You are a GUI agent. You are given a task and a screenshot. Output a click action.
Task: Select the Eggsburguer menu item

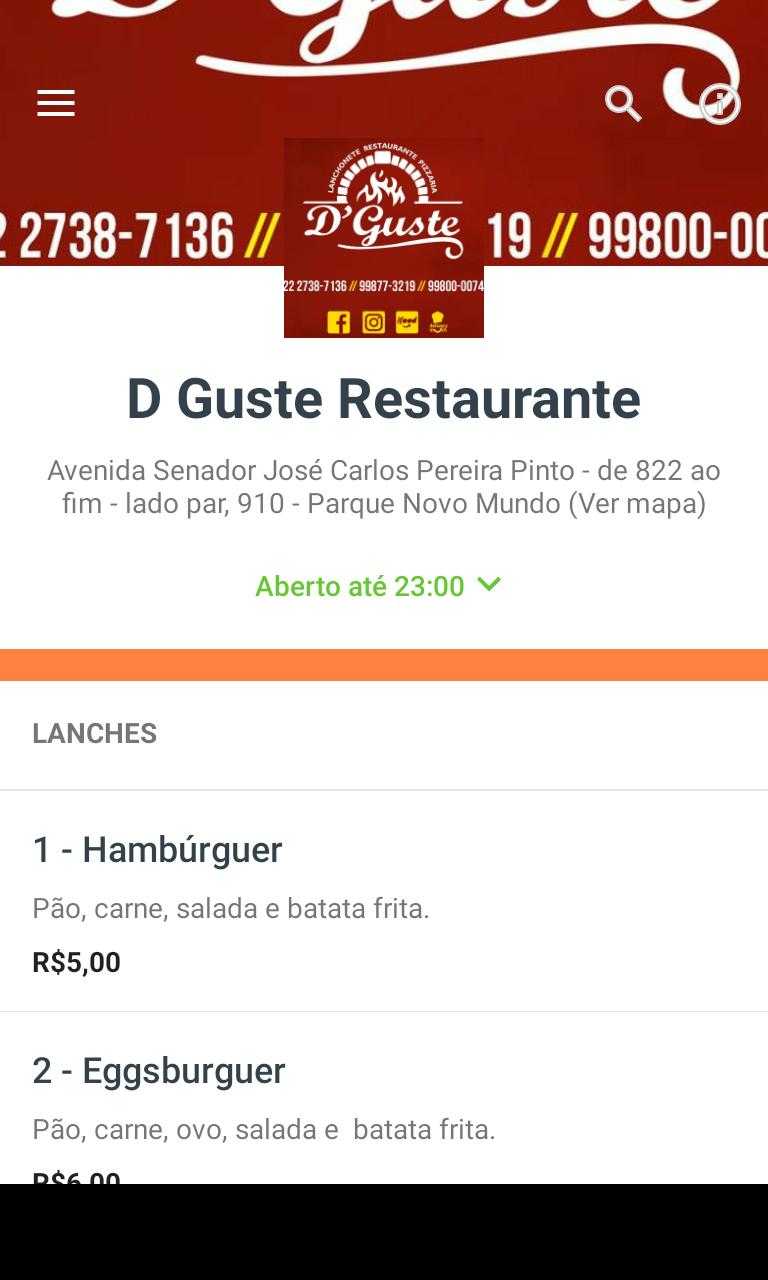pos(384,1100)
